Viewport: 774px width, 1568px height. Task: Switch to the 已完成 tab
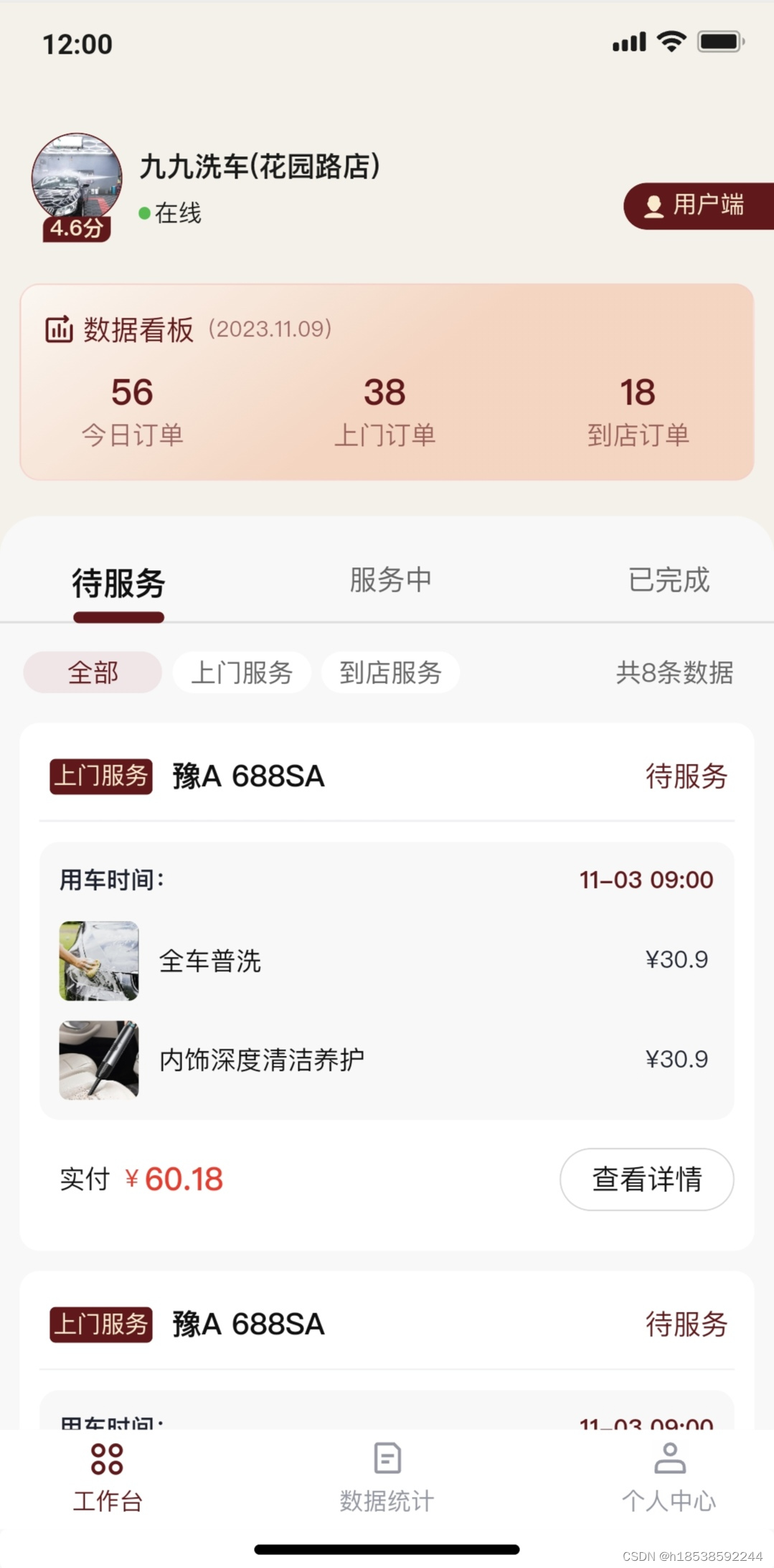(x=669, y=580)
